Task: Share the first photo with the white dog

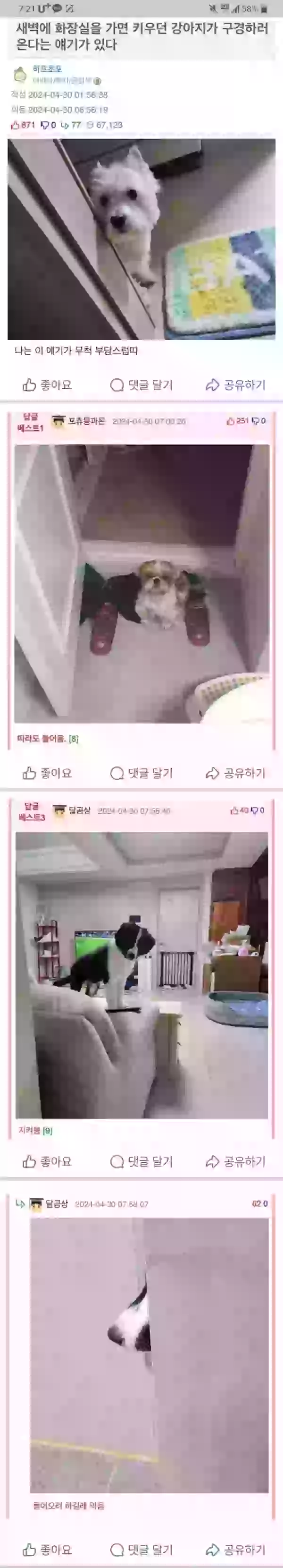Action: tap(236, 385)
